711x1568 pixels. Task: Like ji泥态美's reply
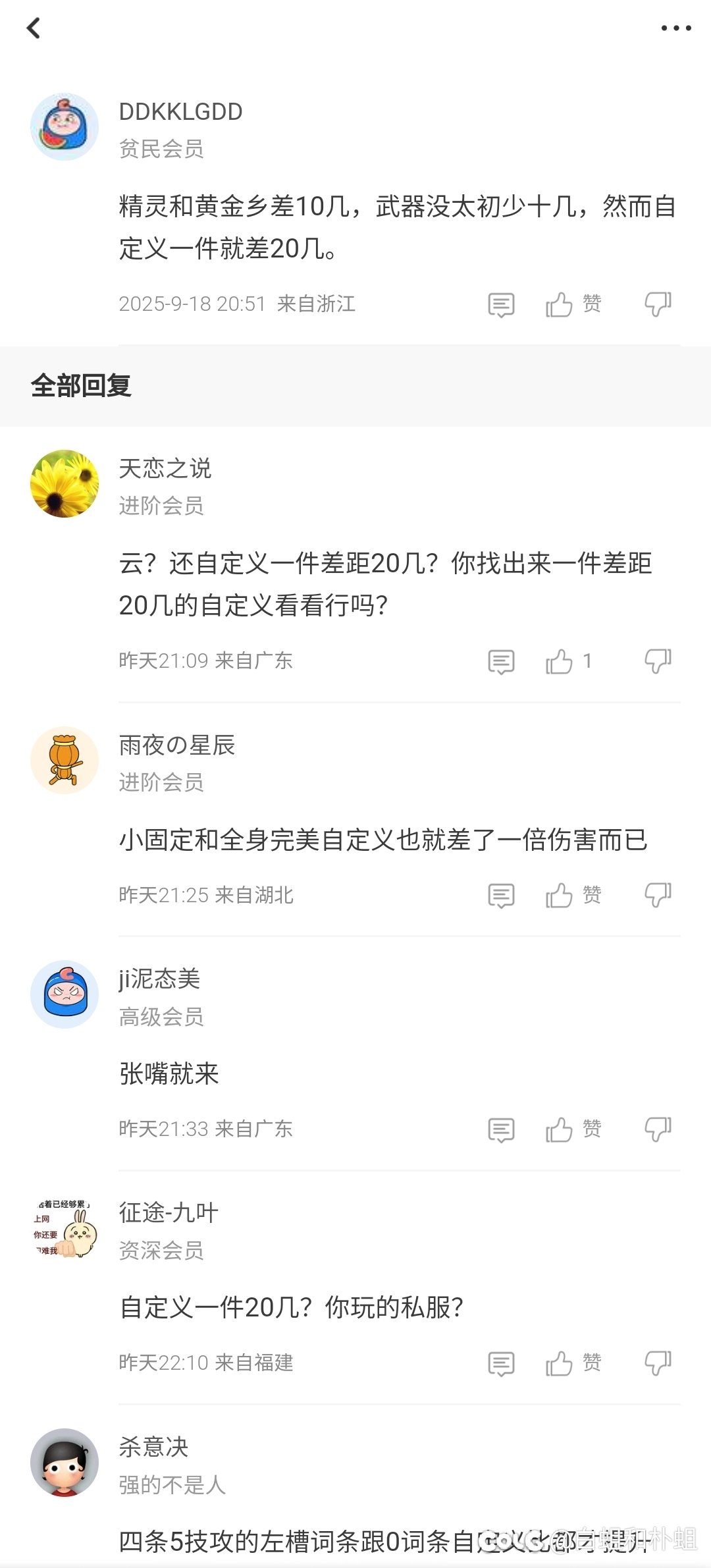point(560,1130)
